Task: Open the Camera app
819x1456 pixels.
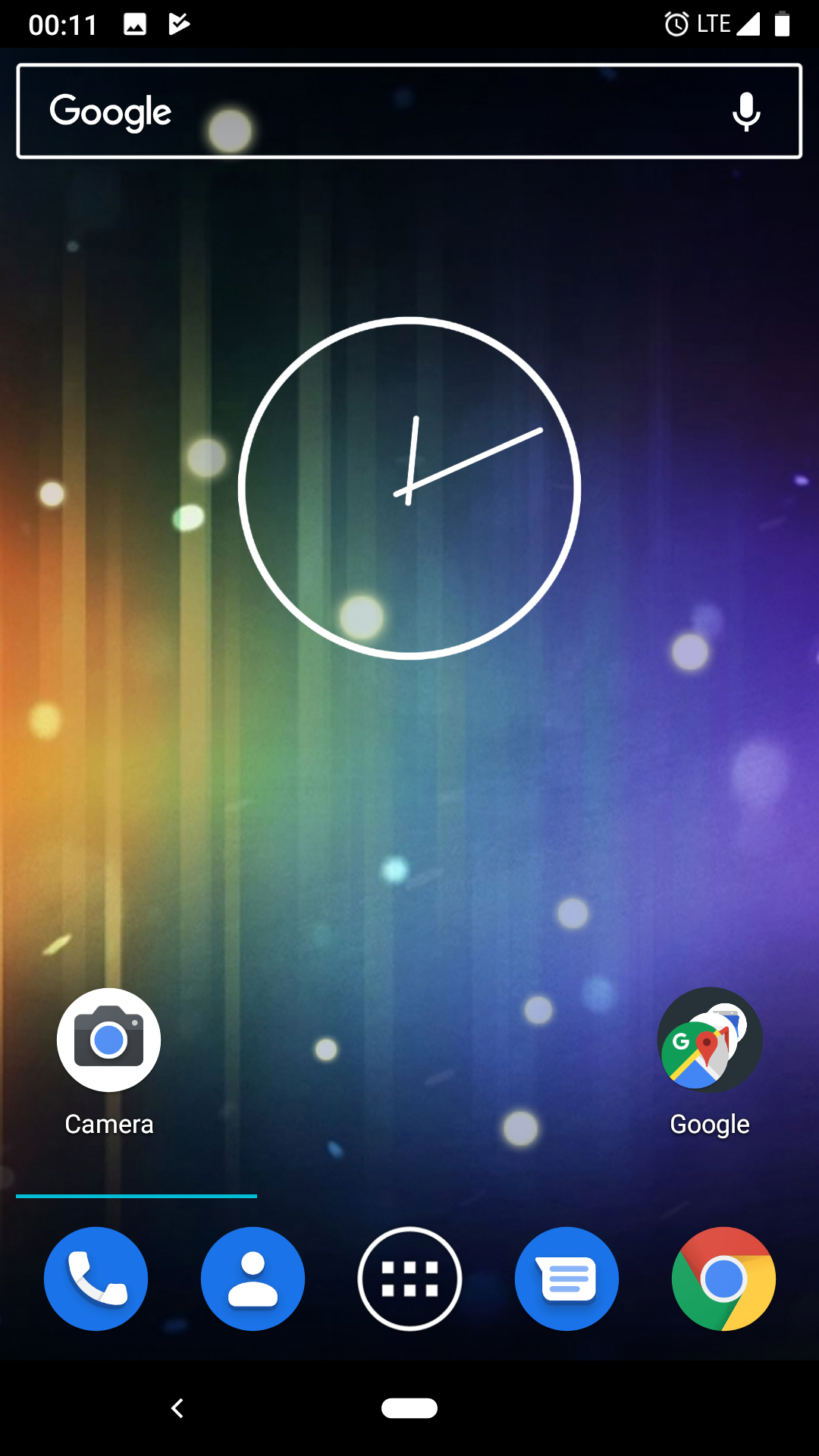Action: pos(108,1040)
